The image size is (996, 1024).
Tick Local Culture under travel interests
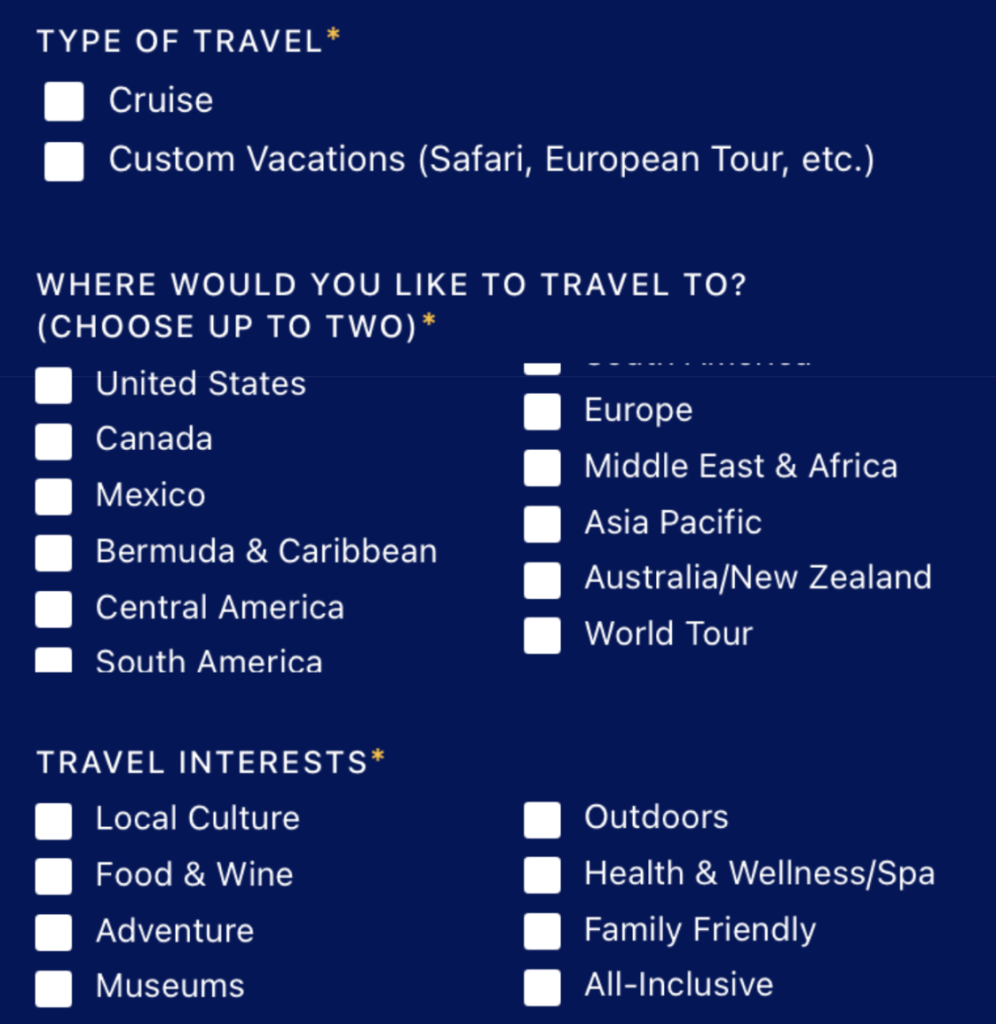(x=54, y=821)
